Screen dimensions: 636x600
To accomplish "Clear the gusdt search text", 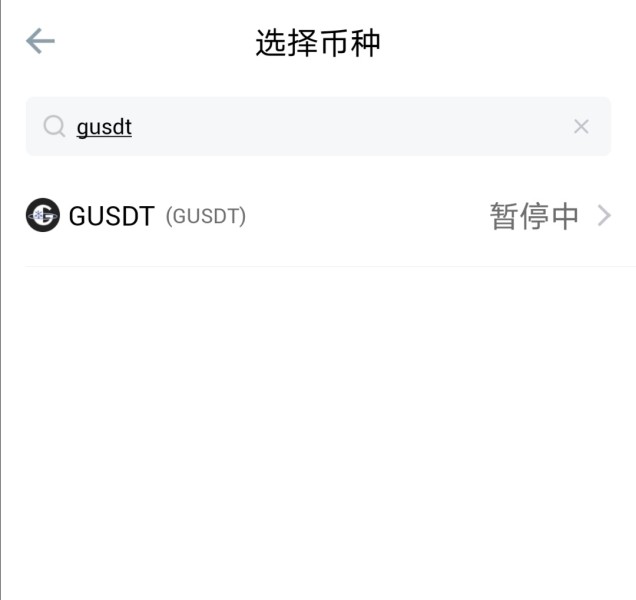I will pos(581,127).
